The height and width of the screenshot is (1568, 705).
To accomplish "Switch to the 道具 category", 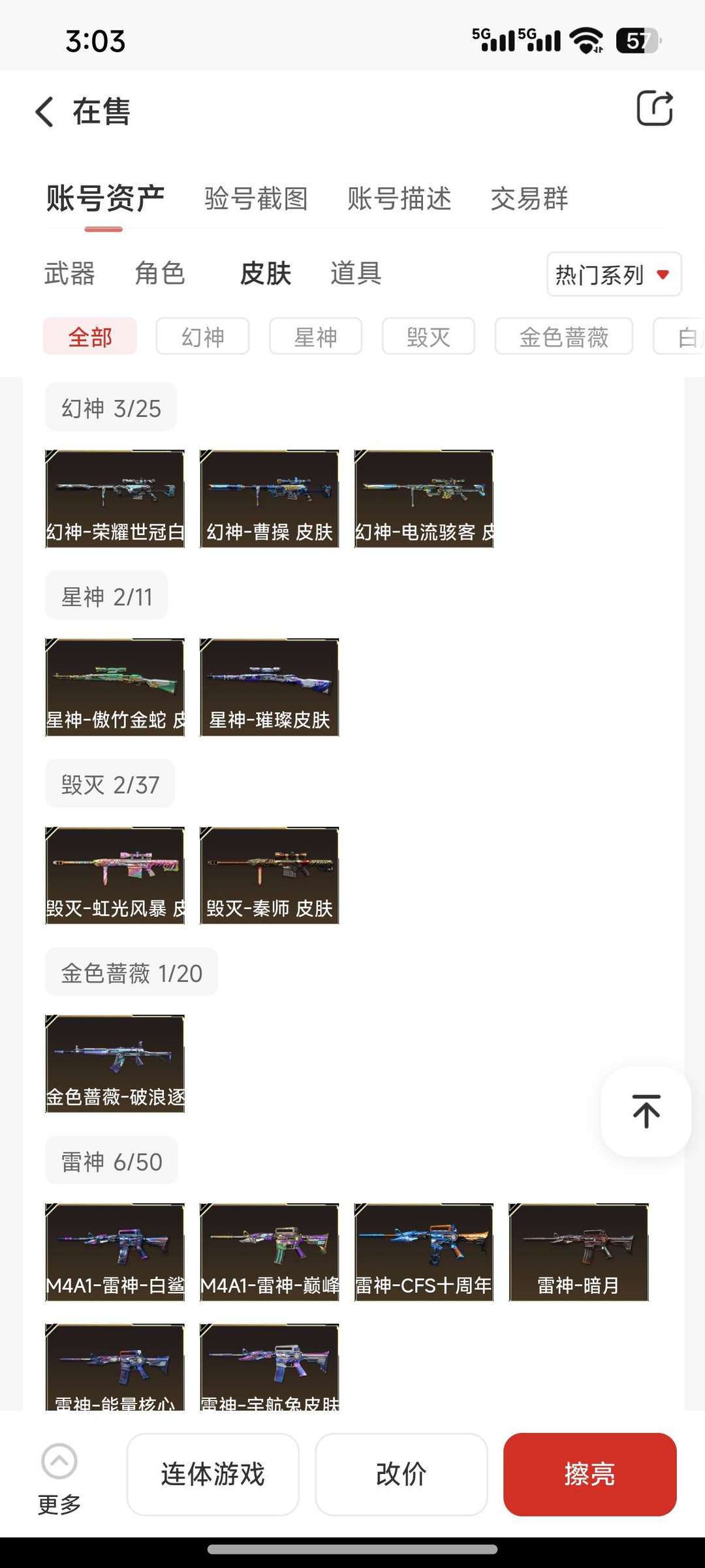I will pyautogui.click(x=357, y=275).
